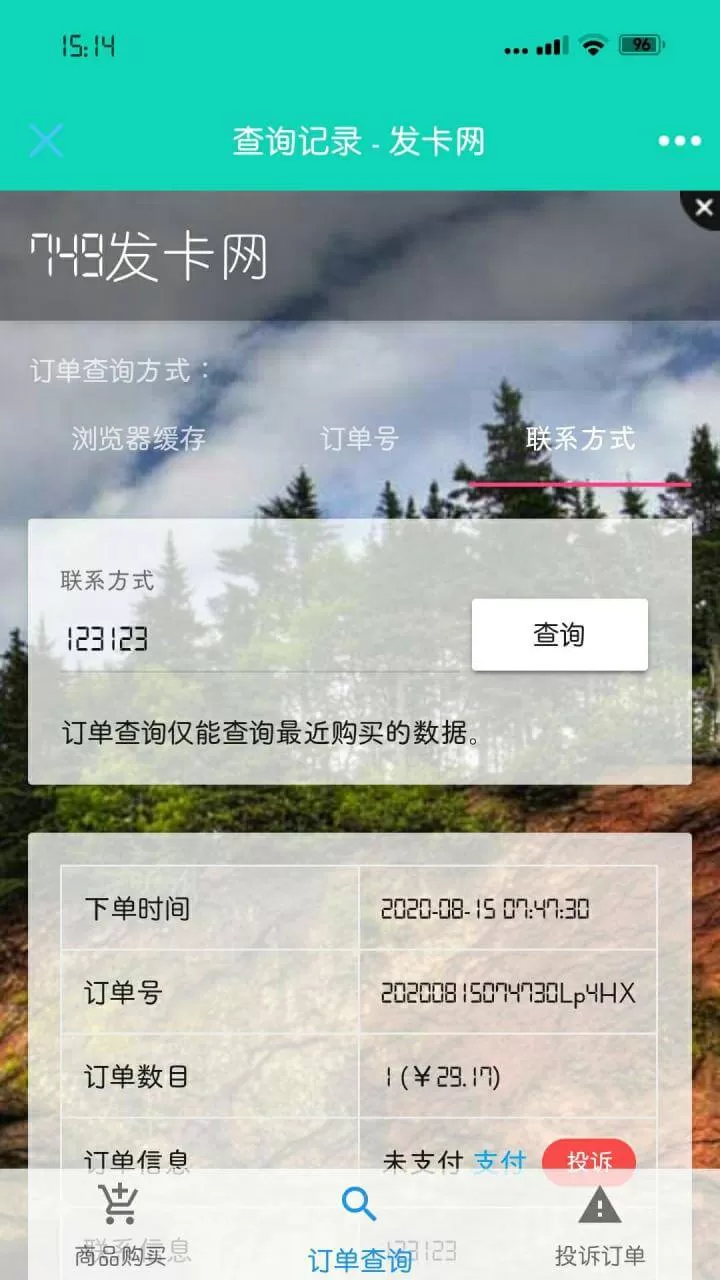Switch to the 浏览器缓存 query tab
This screenshot has height=1280, width=720.
[x=138, y=439]
